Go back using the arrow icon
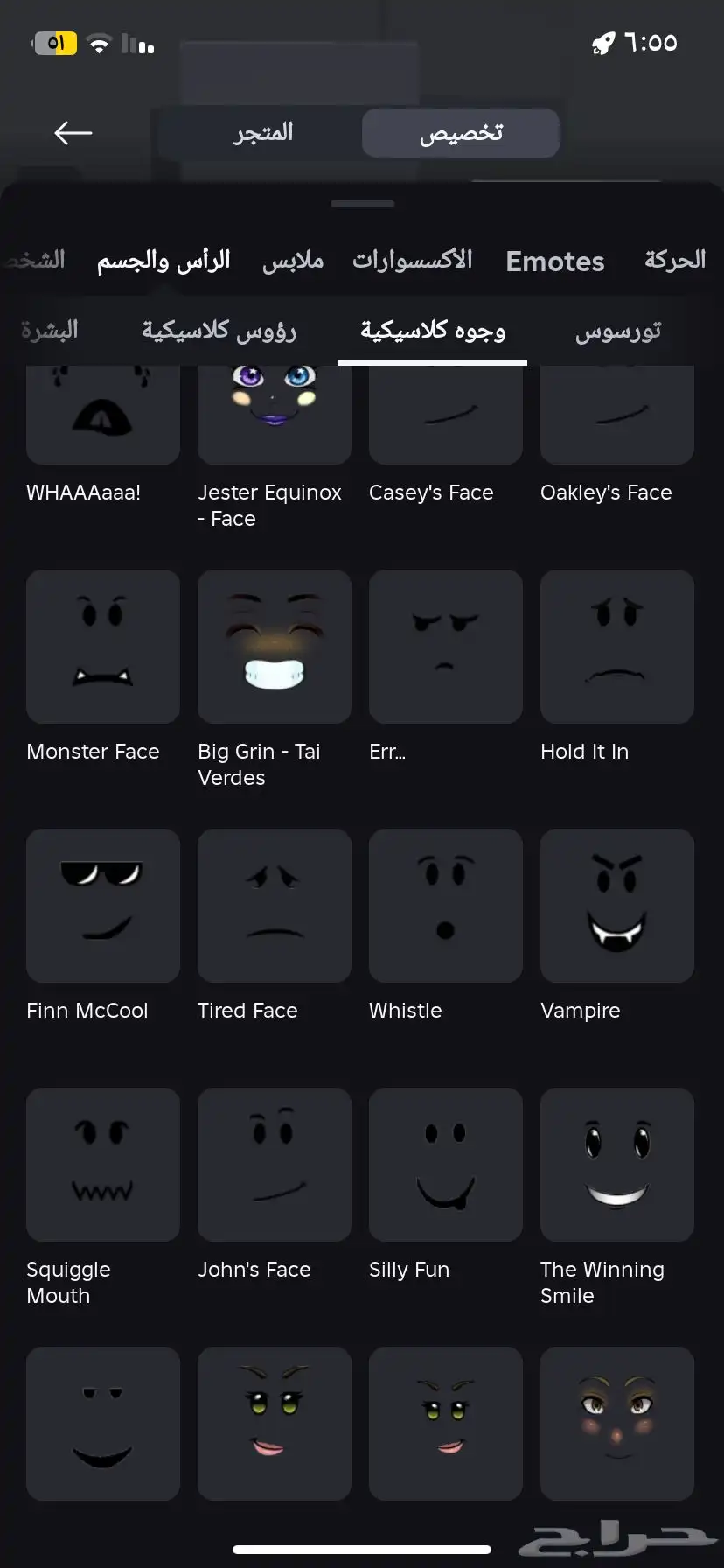Image resolution: width=724 pixels, height=1568 pixels. [x=73, y=133]
